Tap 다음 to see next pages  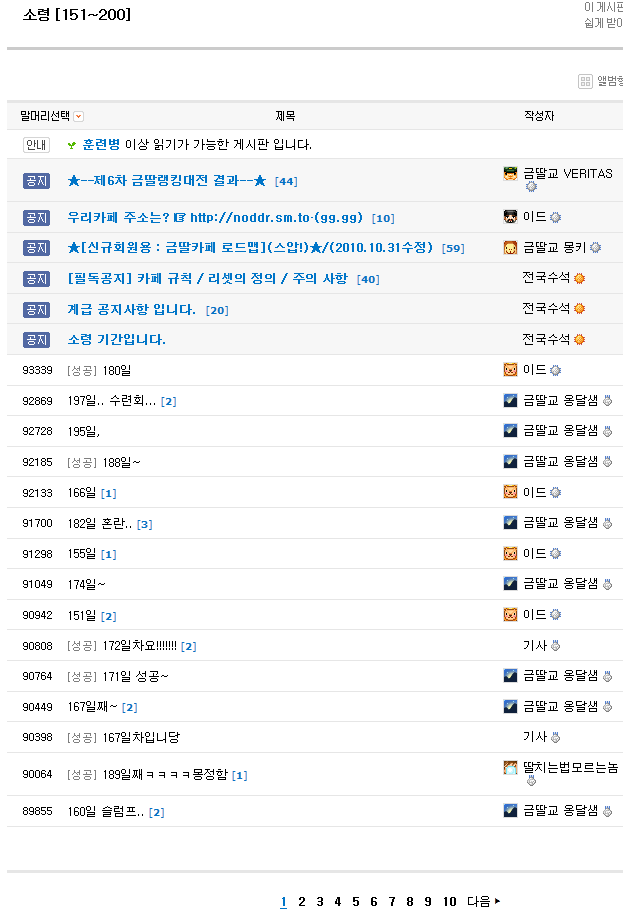483,902
